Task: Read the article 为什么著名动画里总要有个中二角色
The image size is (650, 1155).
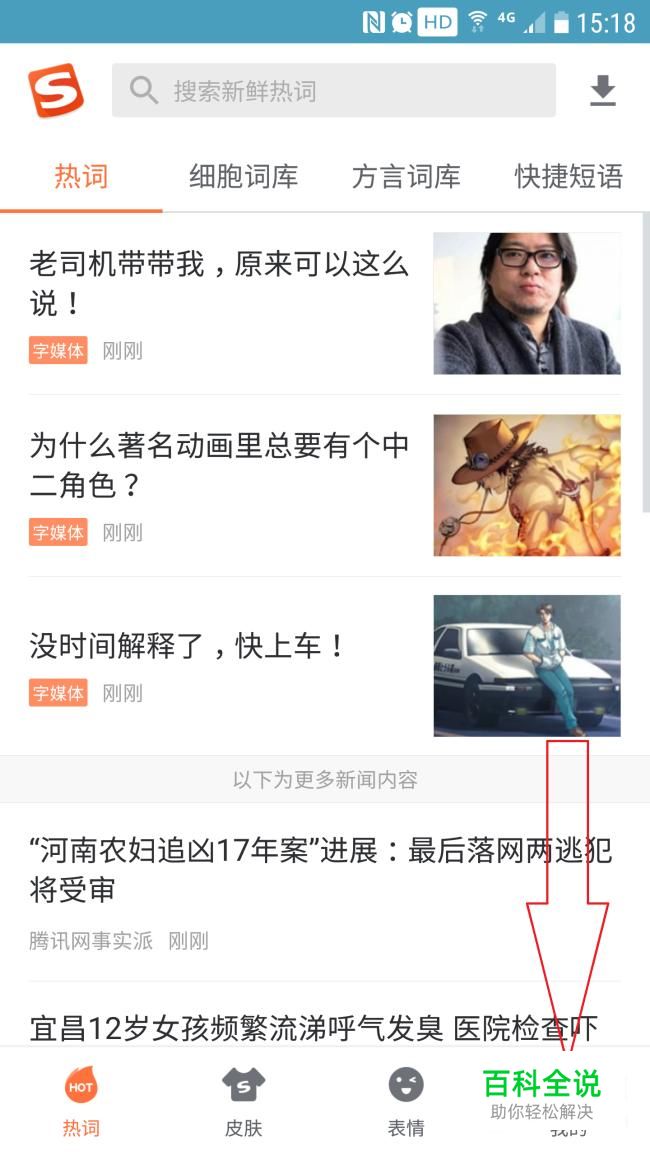Action: pos(220,465)
